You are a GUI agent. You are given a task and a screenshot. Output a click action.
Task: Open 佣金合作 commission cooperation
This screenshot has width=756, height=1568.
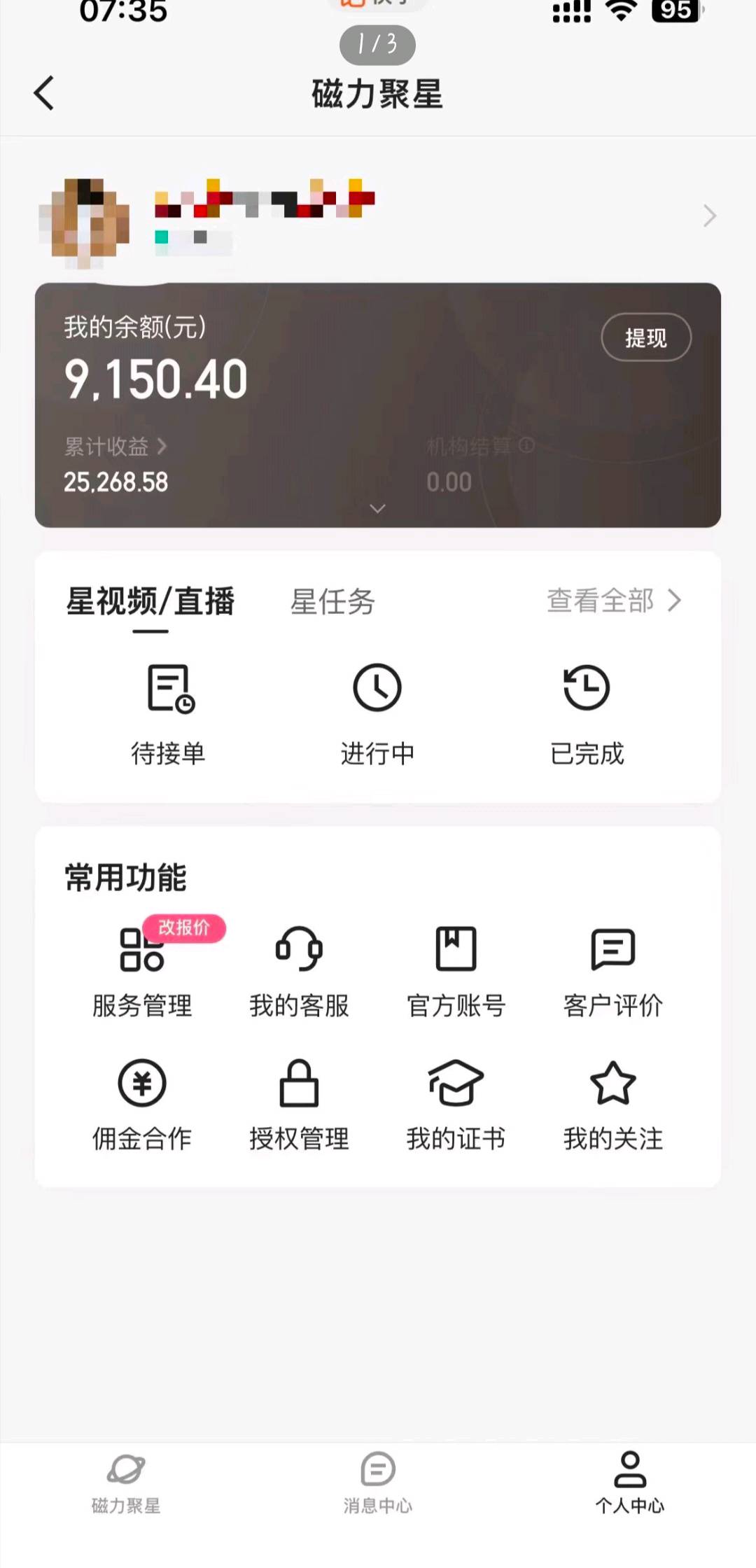click(142, 1105)
